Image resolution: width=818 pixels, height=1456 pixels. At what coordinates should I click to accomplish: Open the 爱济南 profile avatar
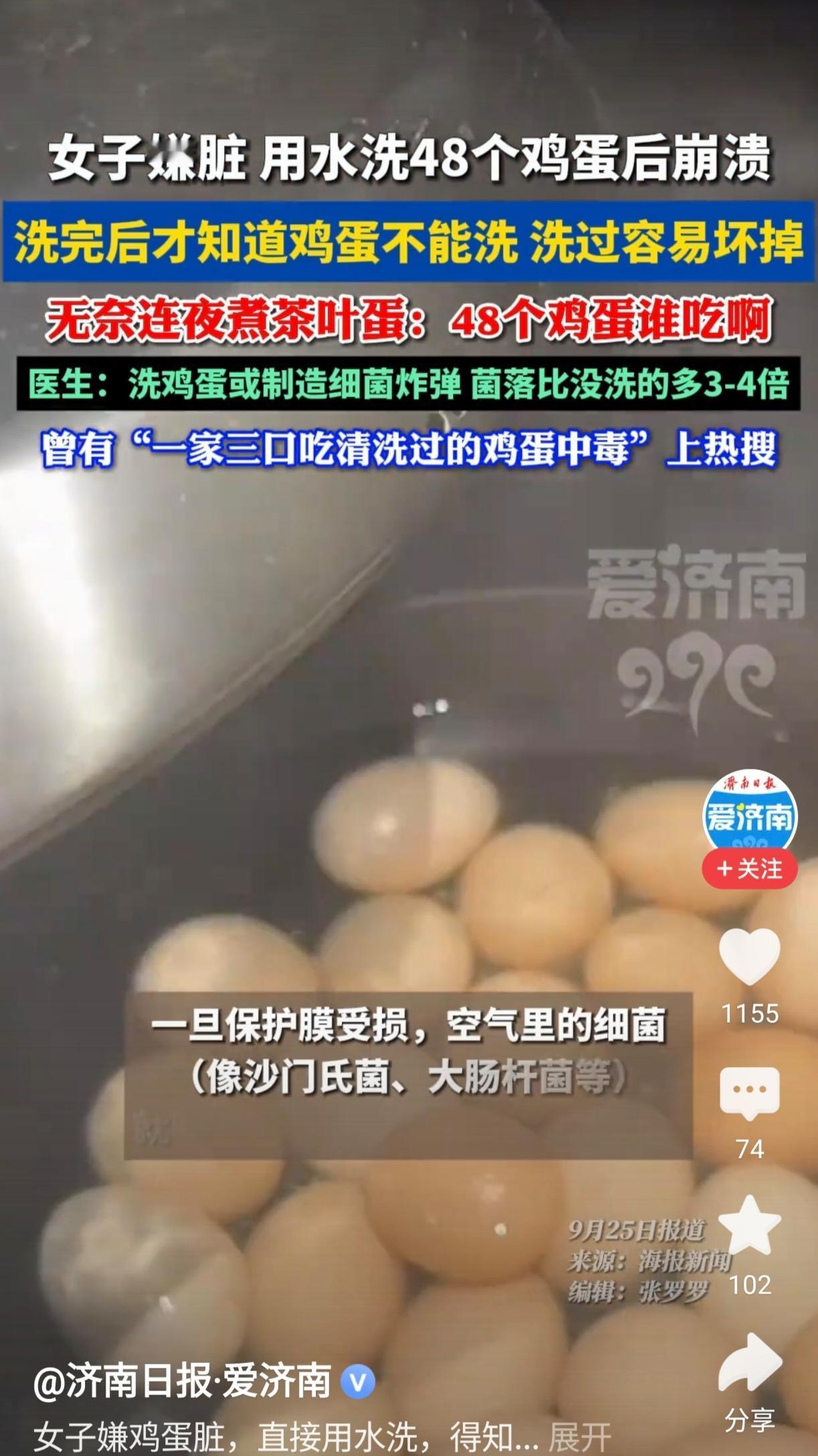(x=749, y=814)
